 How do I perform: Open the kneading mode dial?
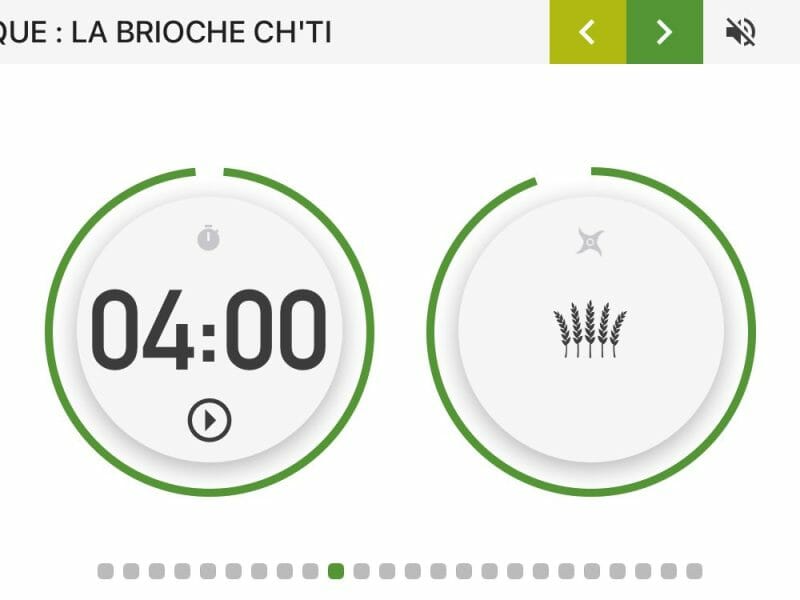pos(590,331)
